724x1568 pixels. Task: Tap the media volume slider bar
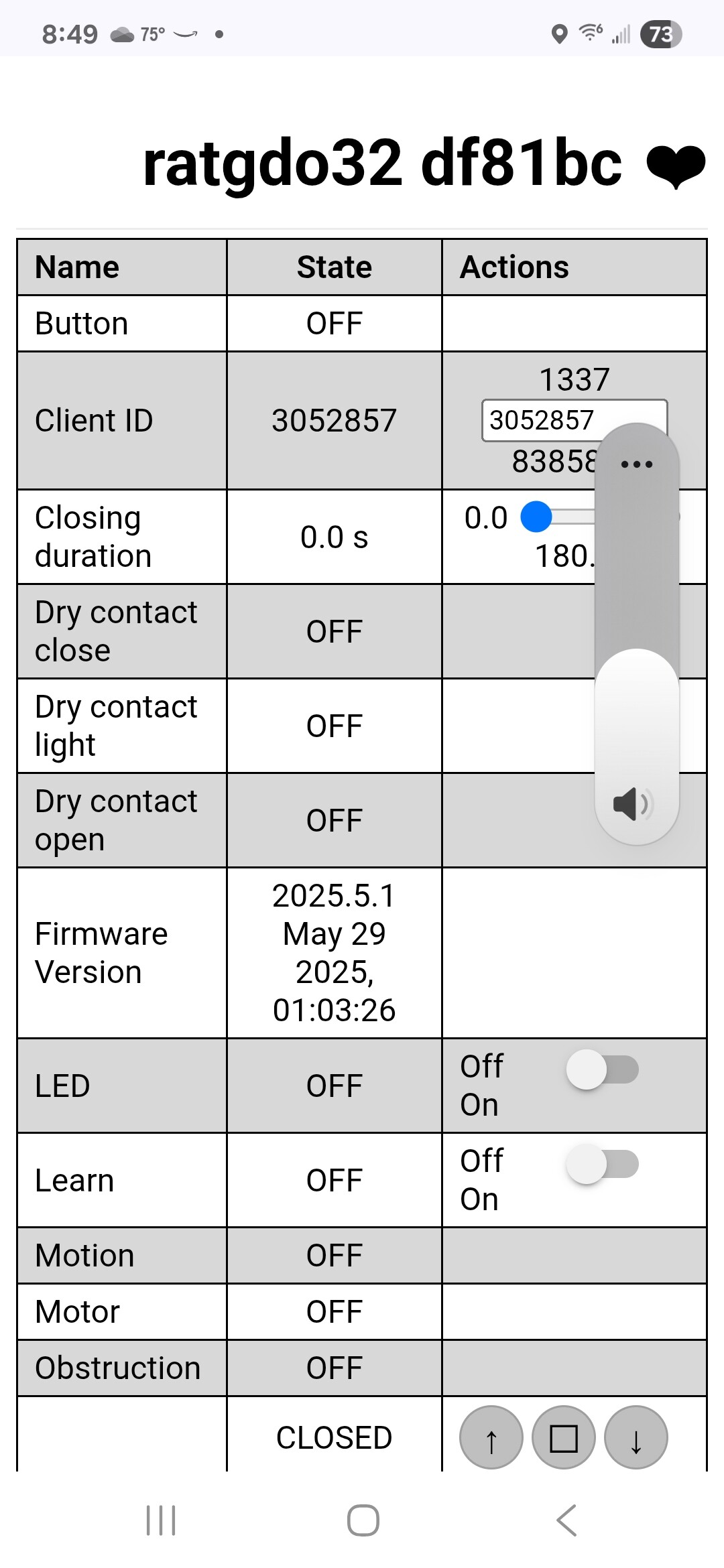[x=637, y=634]
